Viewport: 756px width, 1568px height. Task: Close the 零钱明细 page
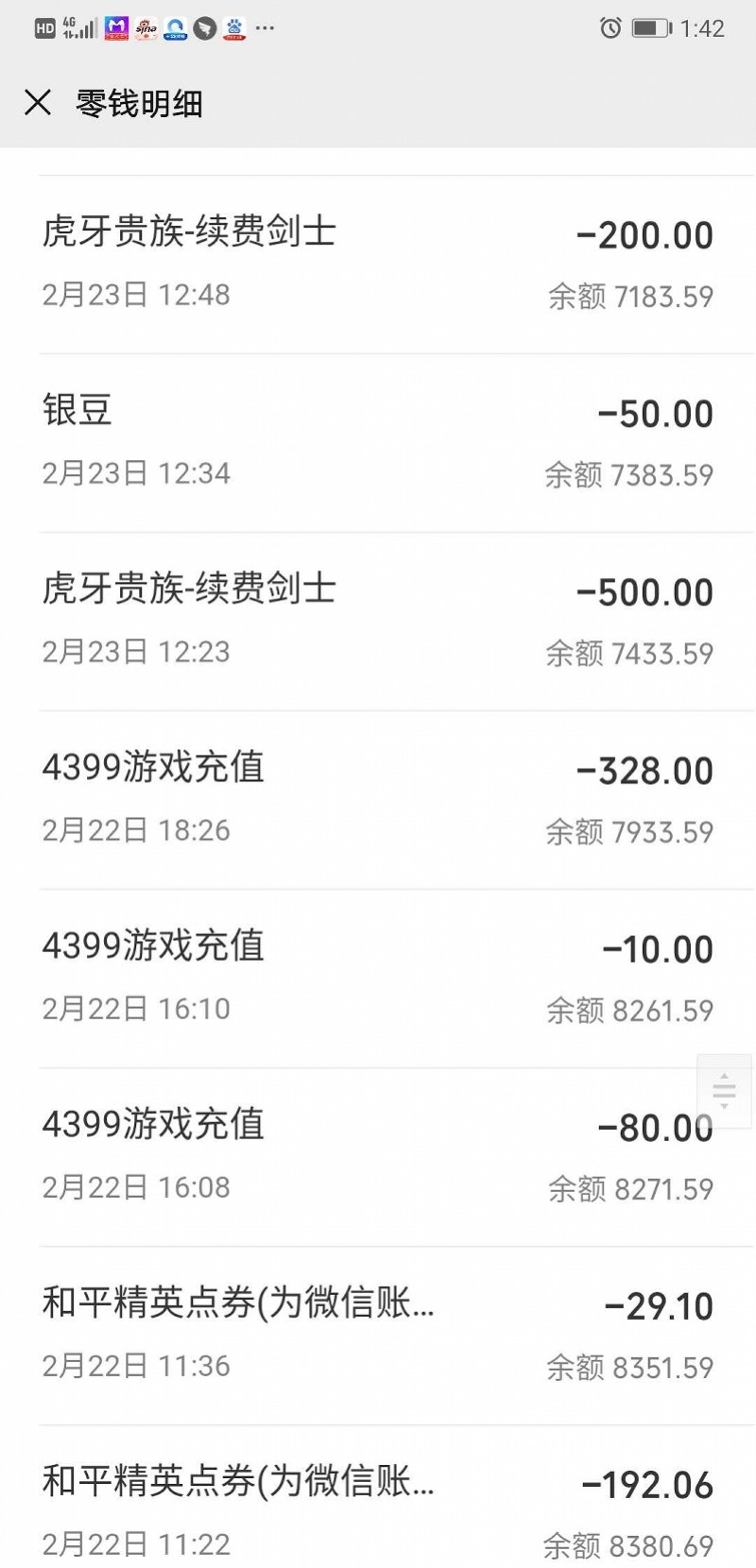click(38, 102)
